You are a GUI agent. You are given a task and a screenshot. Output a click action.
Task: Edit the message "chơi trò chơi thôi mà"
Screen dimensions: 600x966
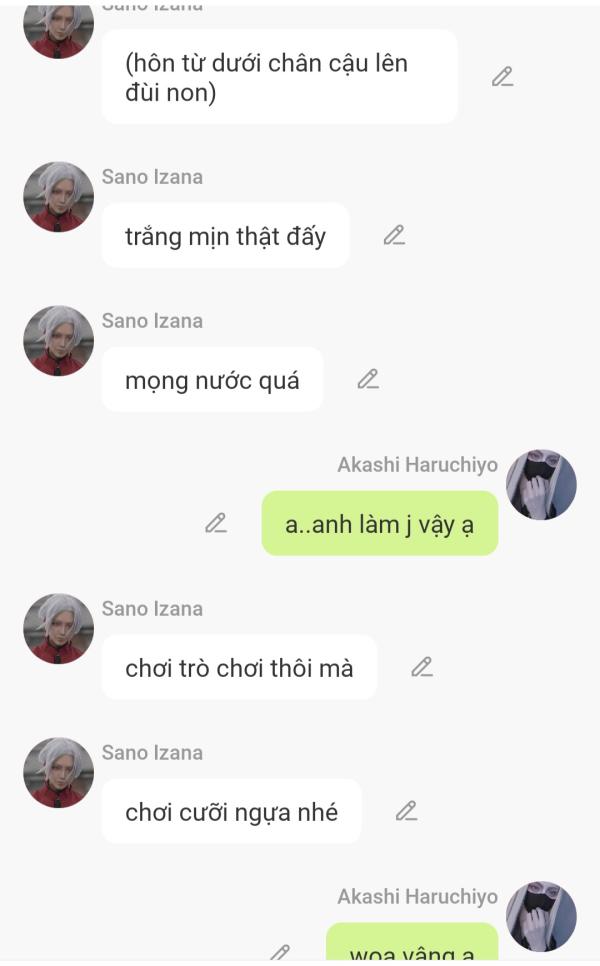click(x=422, y=667)
